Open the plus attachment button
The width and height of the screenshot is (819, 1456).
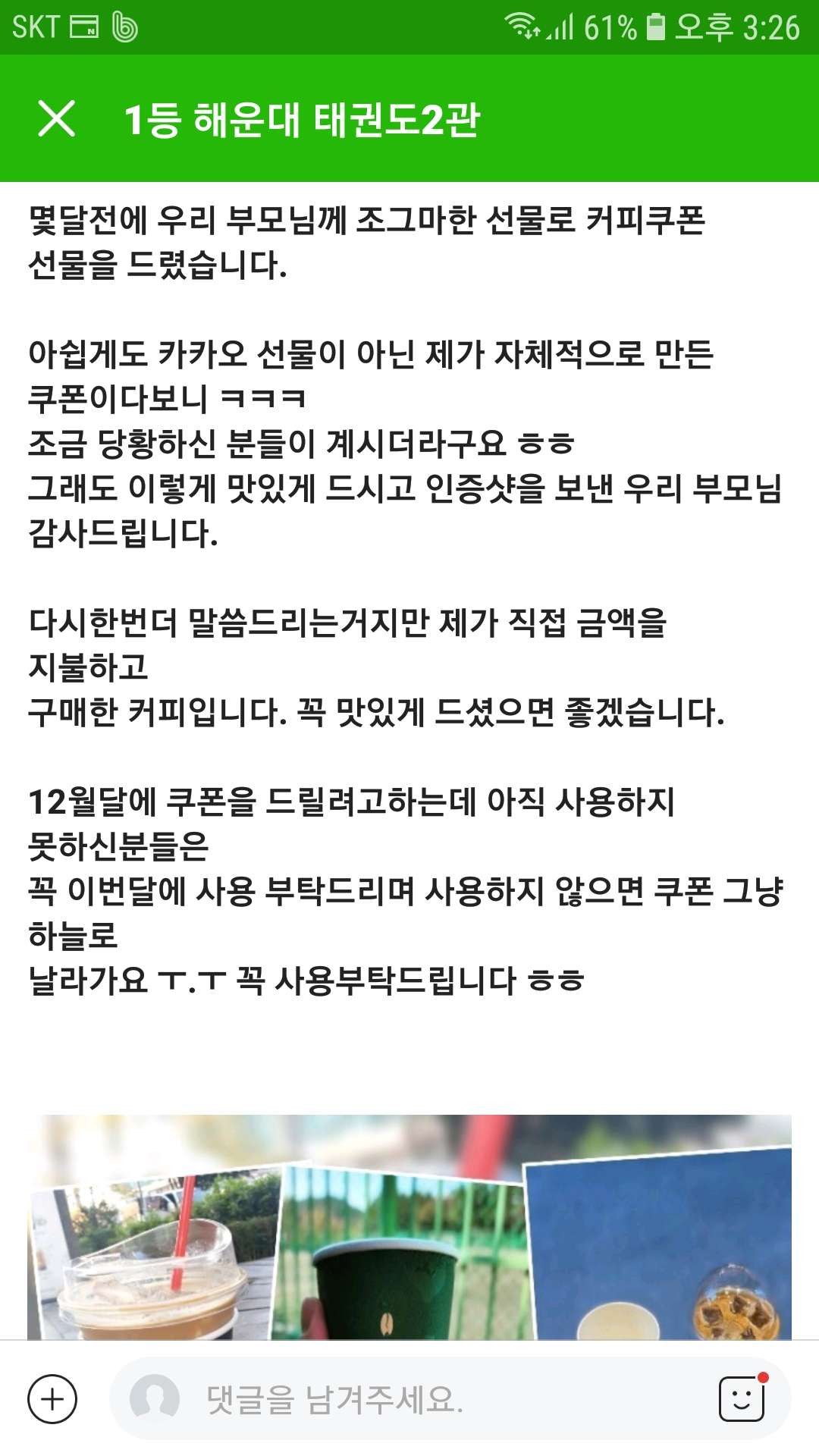[52, 1399]
